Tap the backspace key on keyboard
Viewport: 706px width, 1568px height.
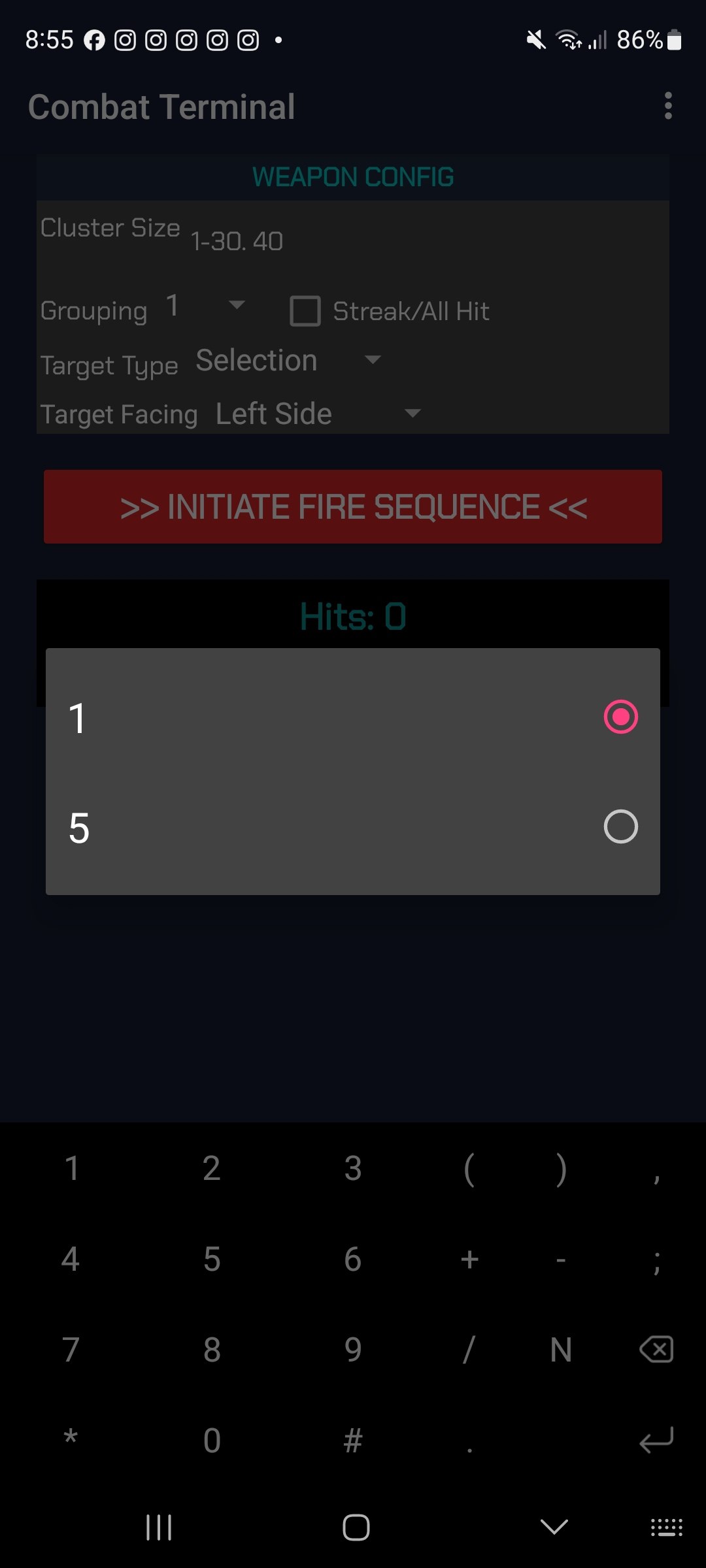click(656, 1349)
